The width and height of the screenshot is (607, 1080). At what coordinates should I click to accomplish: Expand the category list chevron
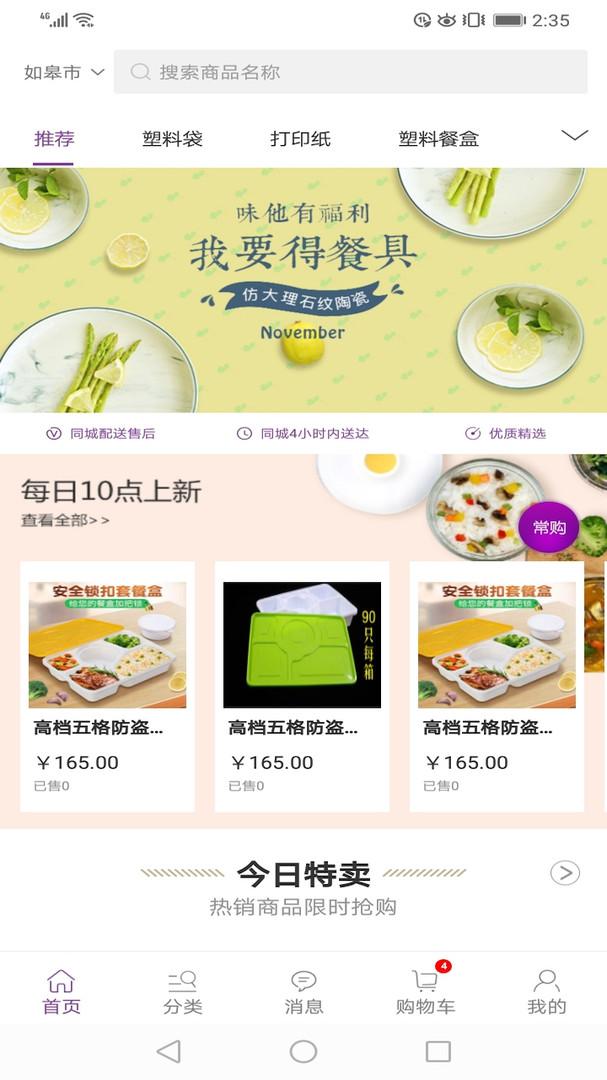tap(574, 136)
